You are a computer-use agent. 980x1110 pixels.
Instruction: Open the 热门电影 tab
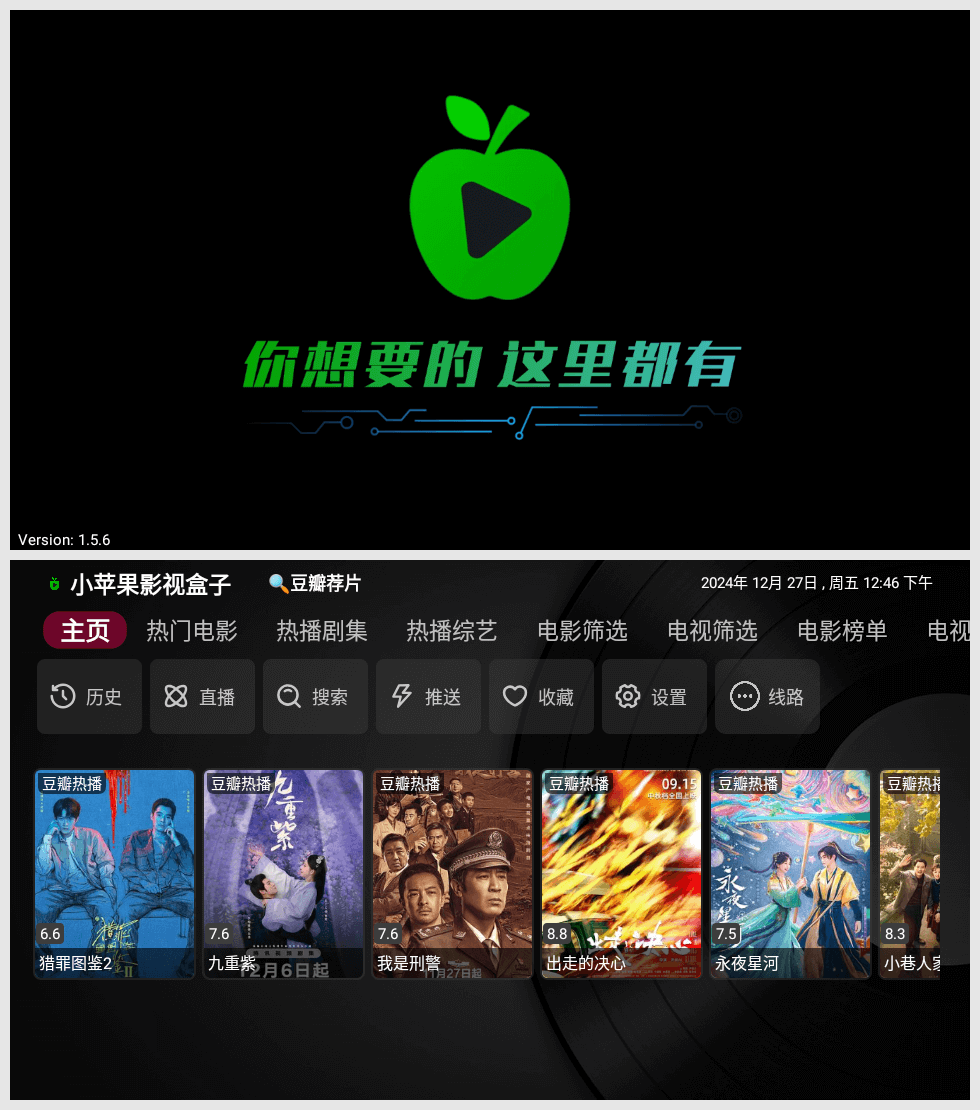coord(192,631)
